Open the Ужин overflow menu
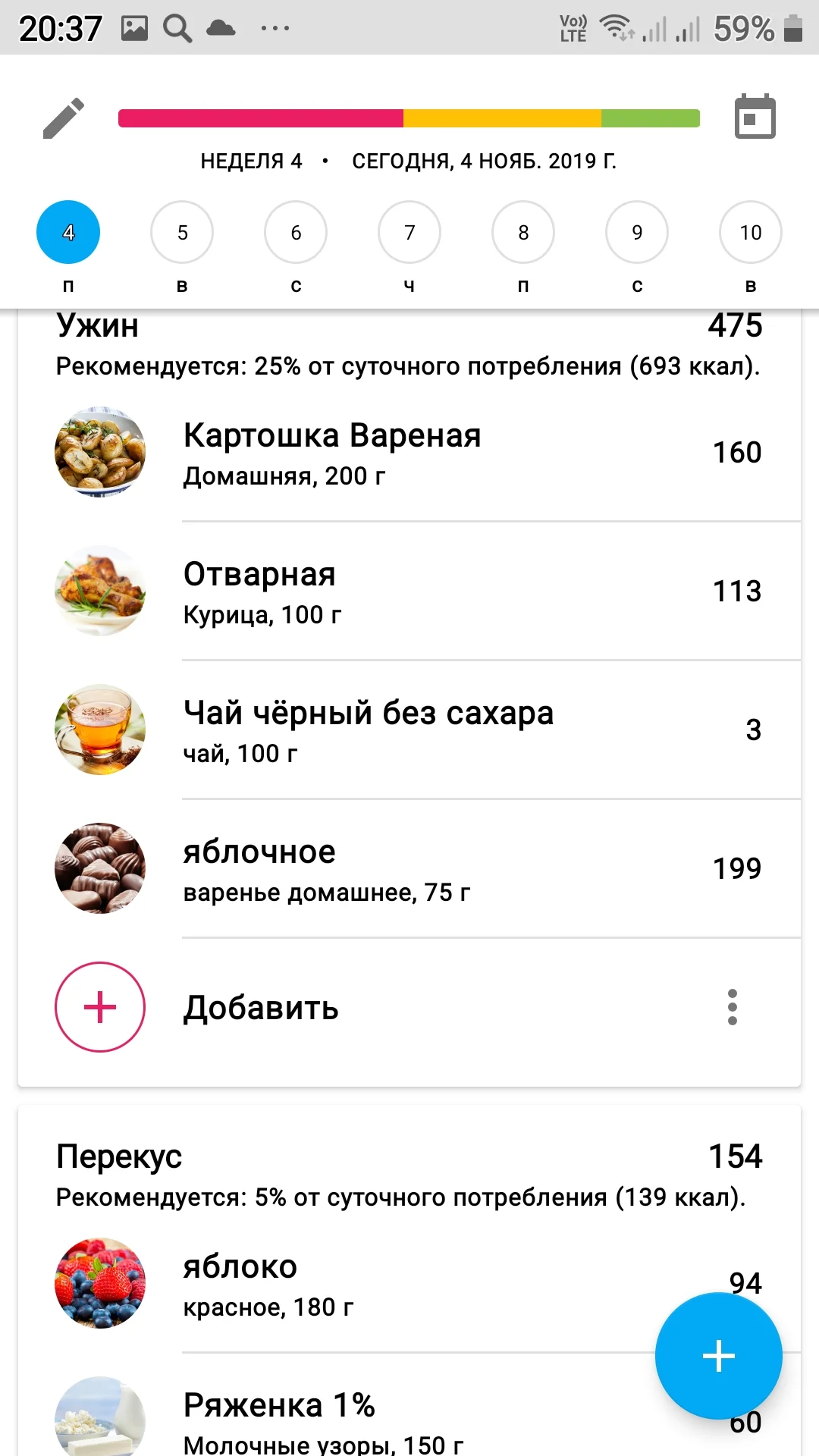Image resolution: width=819 pixels, height=1456 pixels. point(732,1007)
